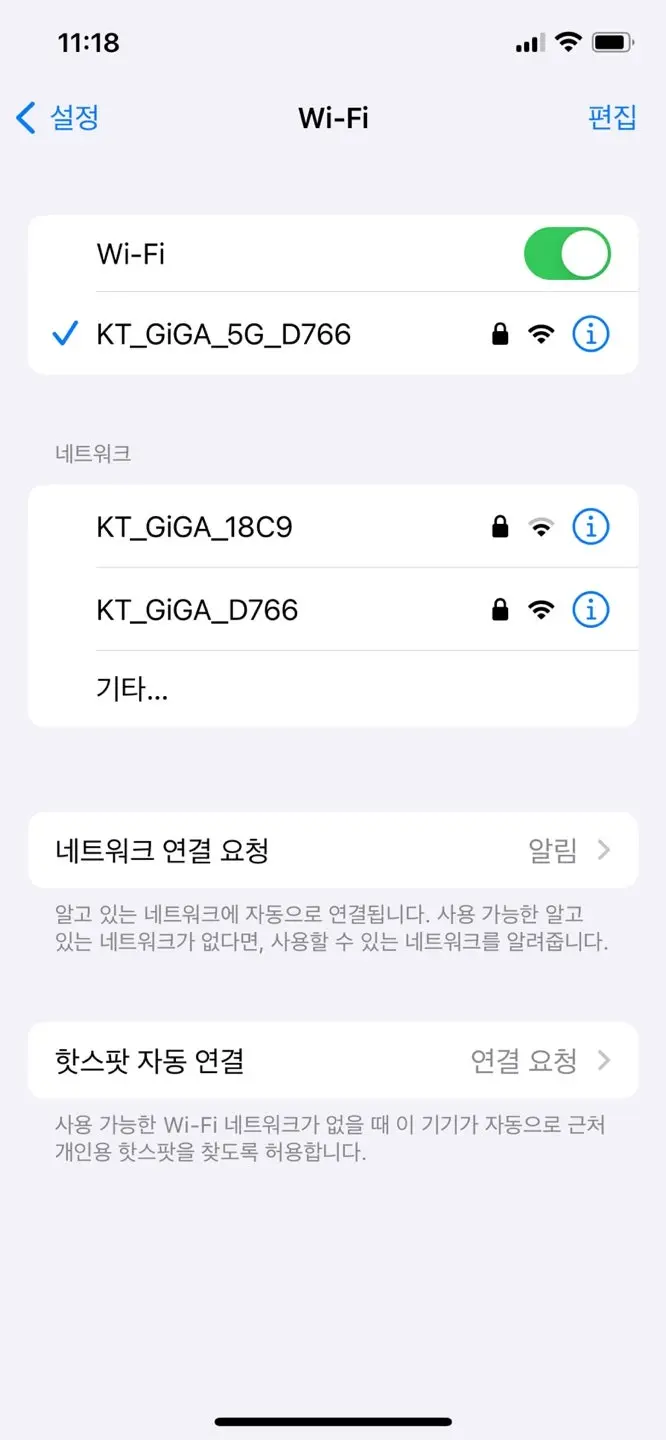Turn off the Wi-Fi switch
The width and height of the screenshot is (666, 1440).
coord(567,253)
